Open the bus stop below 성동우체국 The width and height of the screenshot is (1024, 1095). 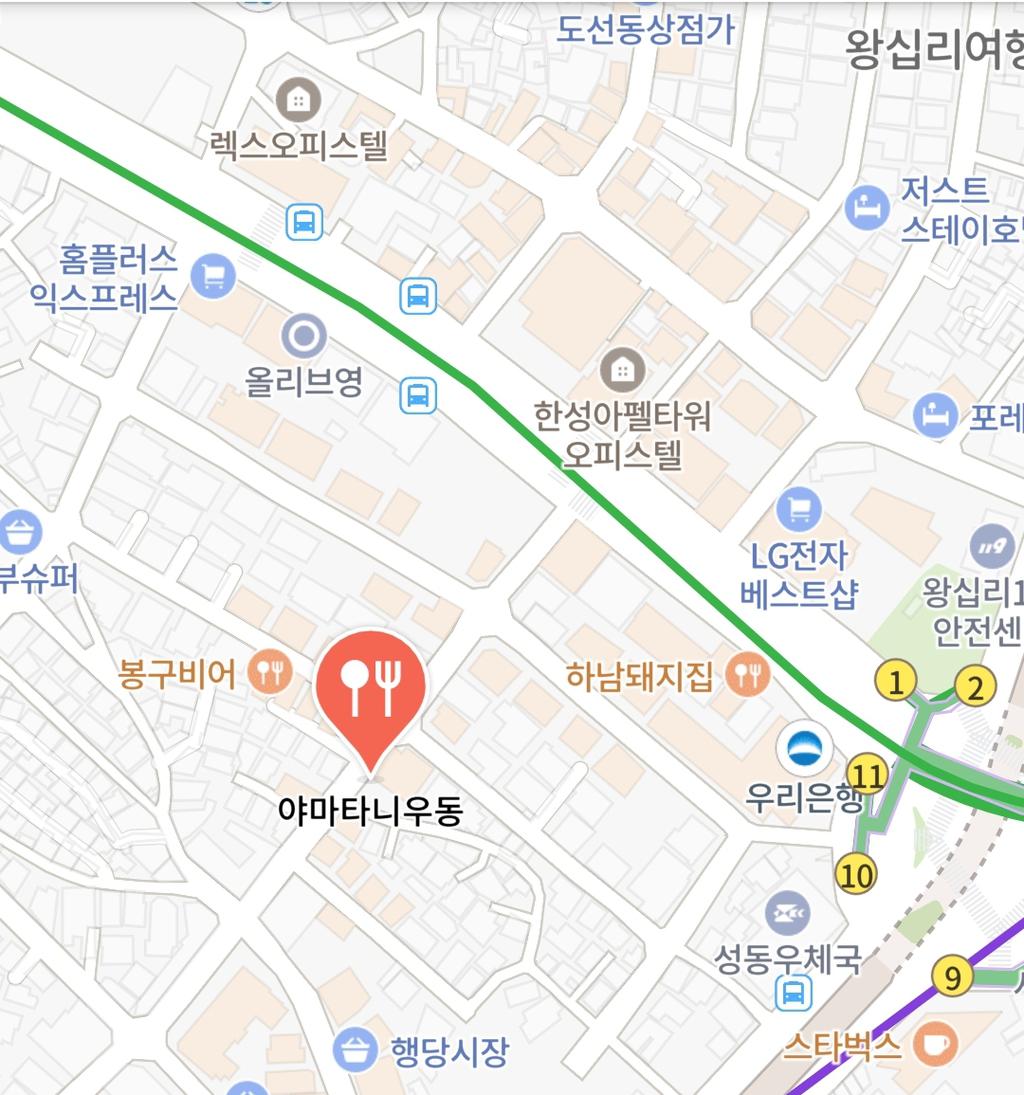[x=793, y=993]
